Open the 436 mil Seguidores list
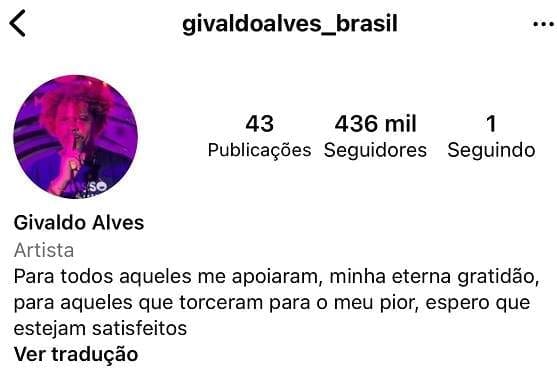Image resolution: width=557 pixels, height=381 pixels. pos(375,136)
